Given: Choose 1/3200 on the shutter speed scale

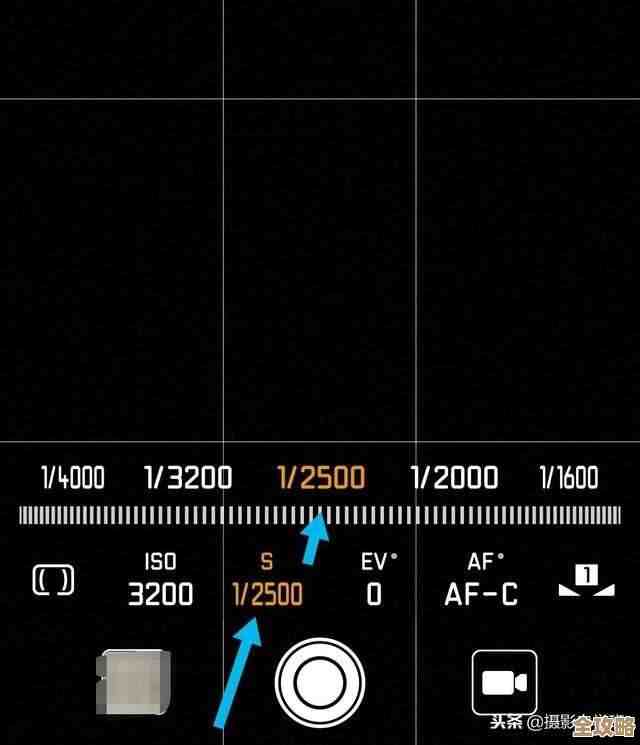Looking at the screenshot, I should click(188, 477).
